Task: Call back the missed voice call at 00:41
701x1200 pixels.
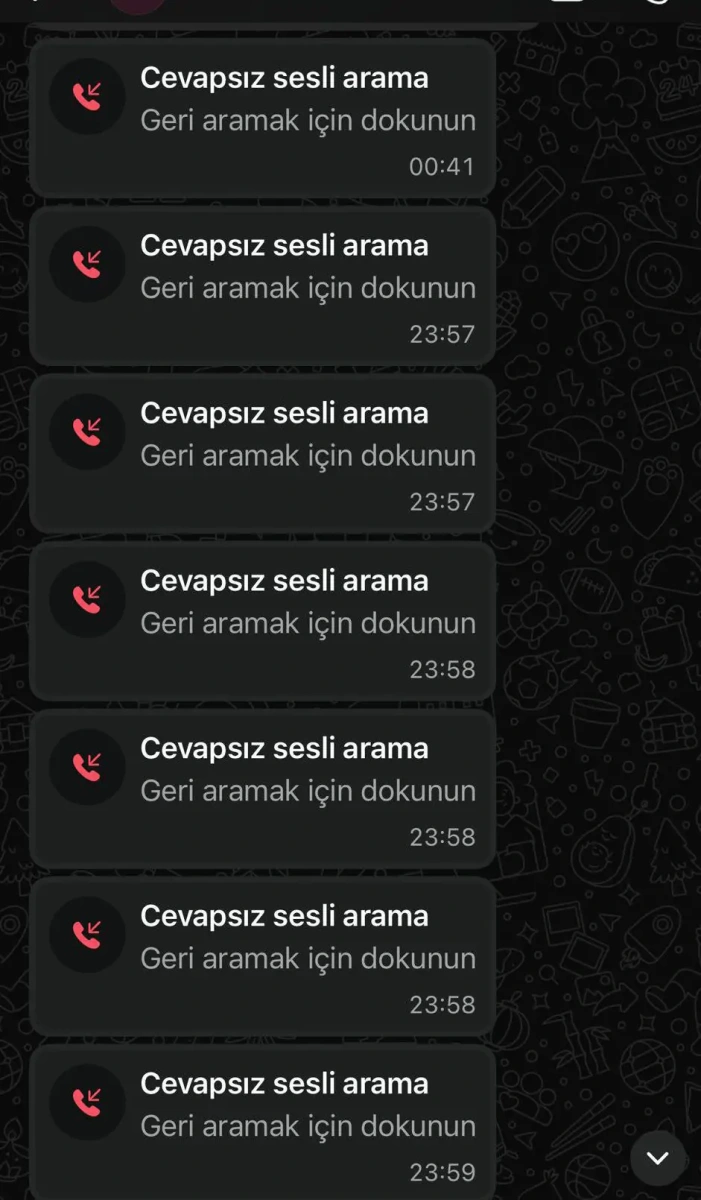Action: (262, 118)
